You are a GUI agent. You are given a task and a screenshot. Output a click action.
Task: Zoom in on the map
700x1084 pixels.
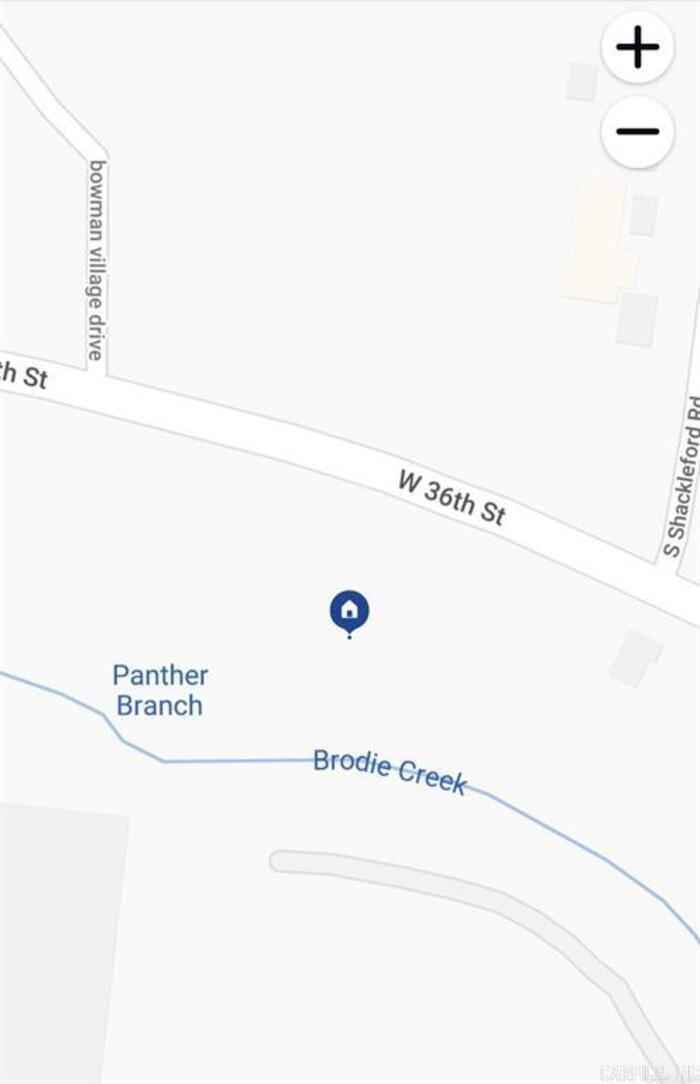[637, 48]
